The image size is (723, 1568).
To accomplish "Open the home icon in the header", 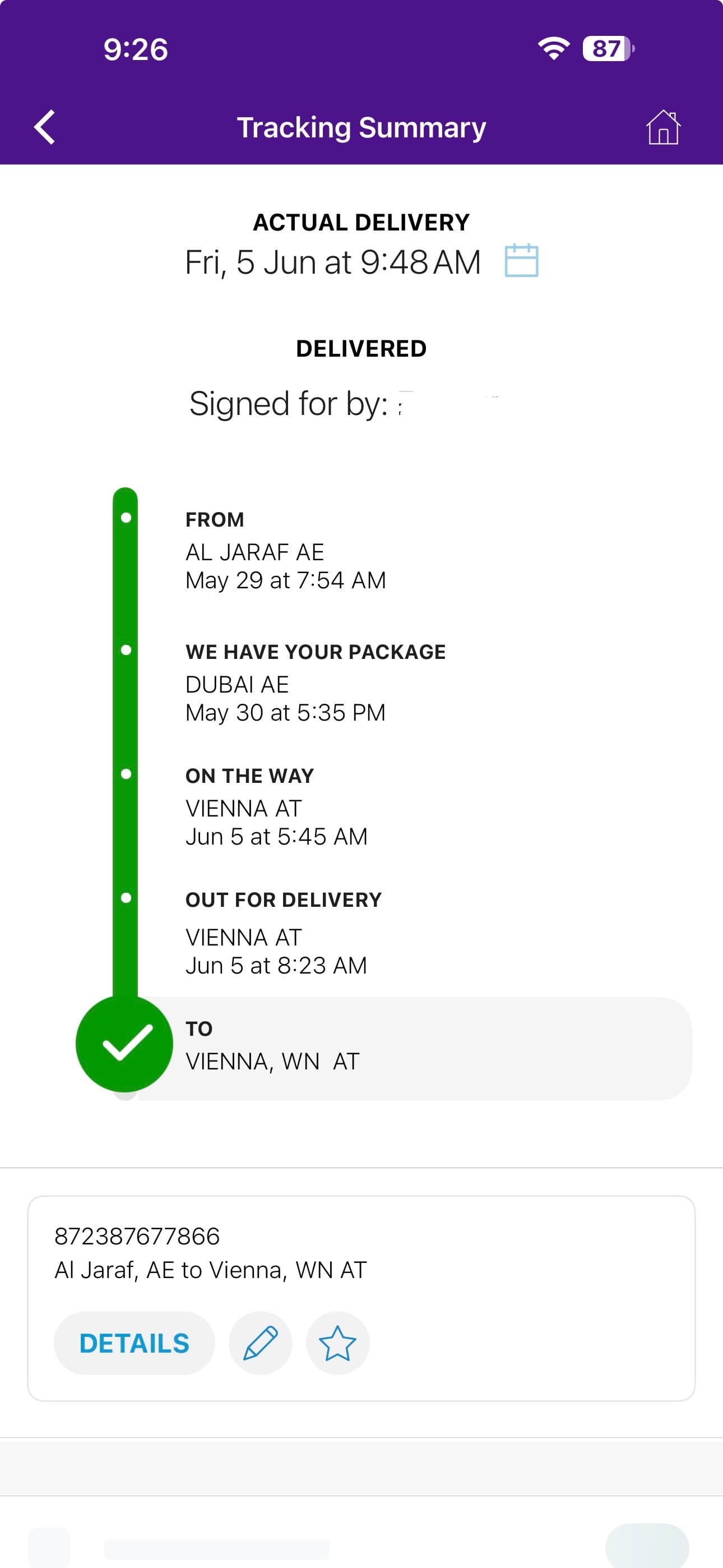I will tap(662, 127).
